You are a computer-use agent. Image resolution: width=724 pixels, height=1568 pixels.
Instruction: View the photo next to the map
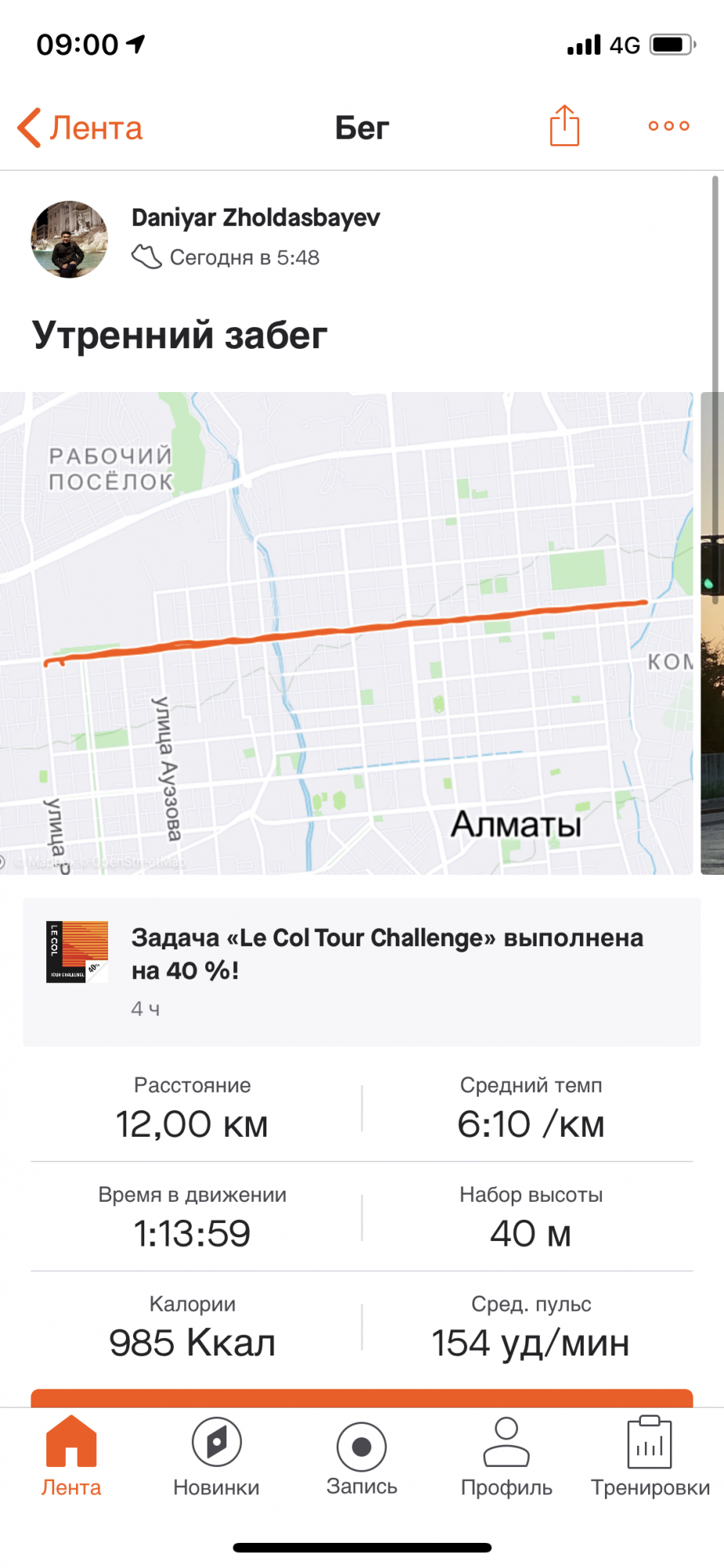coord(712,633)
